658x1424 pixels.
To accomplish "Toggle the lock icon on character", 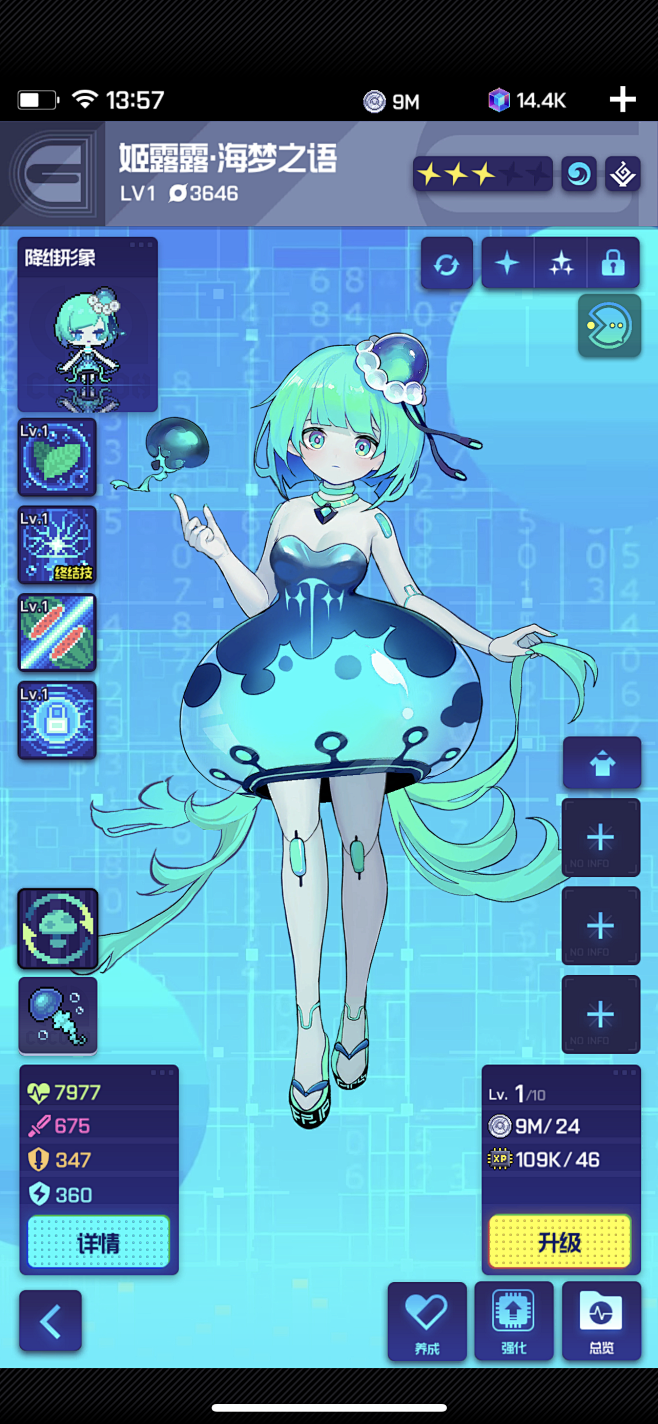I will click(613, 264).
